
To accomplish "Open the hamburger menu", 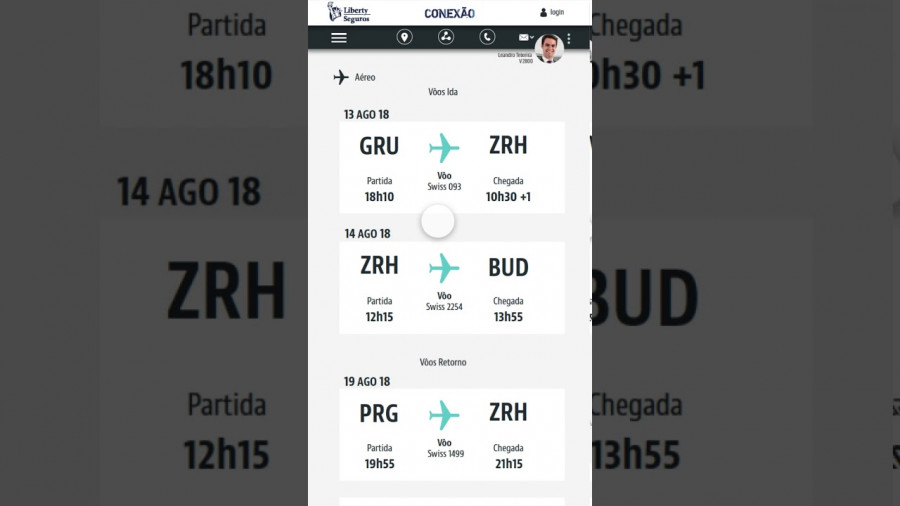I will pos(339,38).
